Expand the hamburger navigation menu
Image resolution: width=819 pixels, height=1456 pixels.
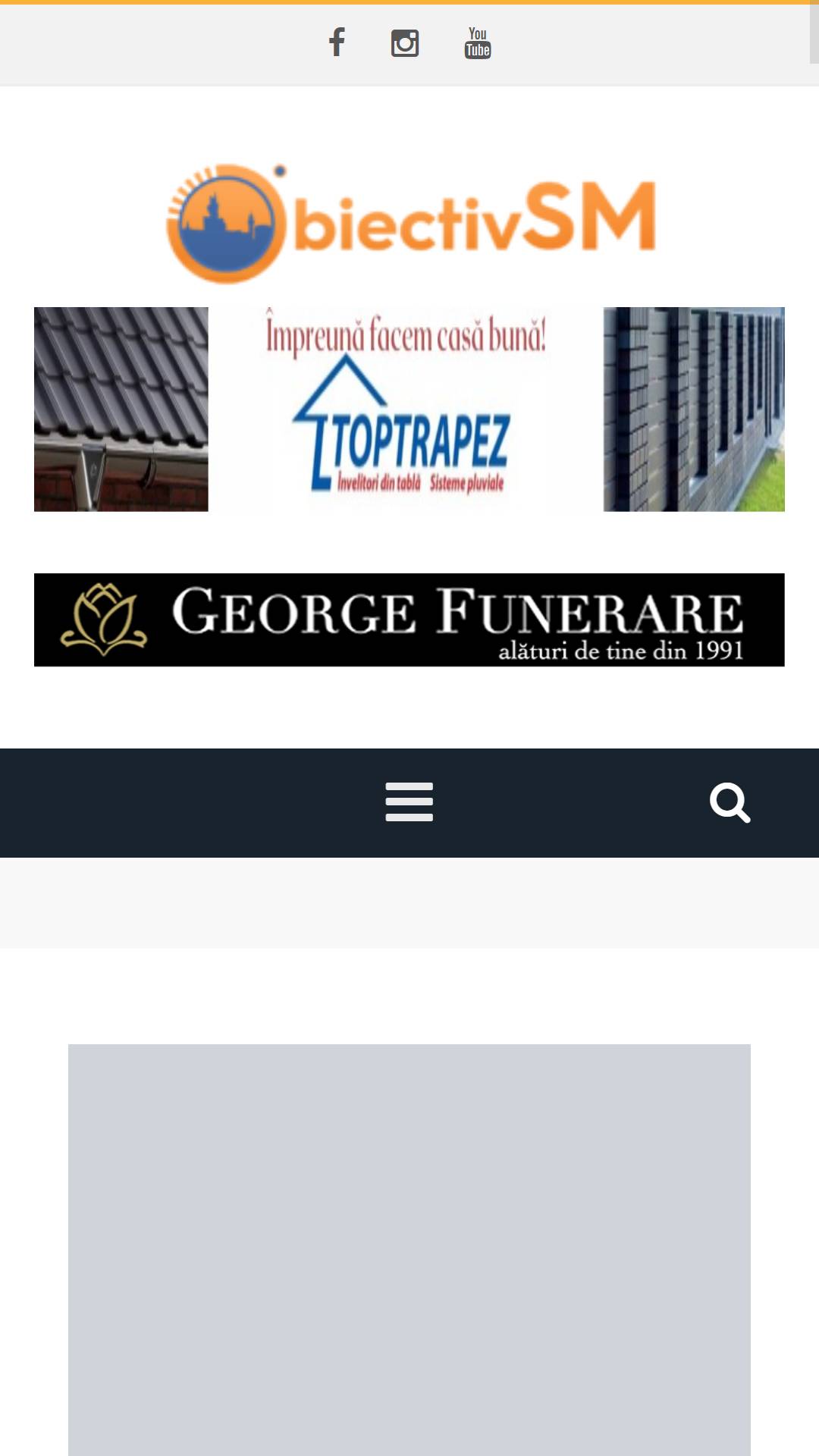click(x=409, y=802)
